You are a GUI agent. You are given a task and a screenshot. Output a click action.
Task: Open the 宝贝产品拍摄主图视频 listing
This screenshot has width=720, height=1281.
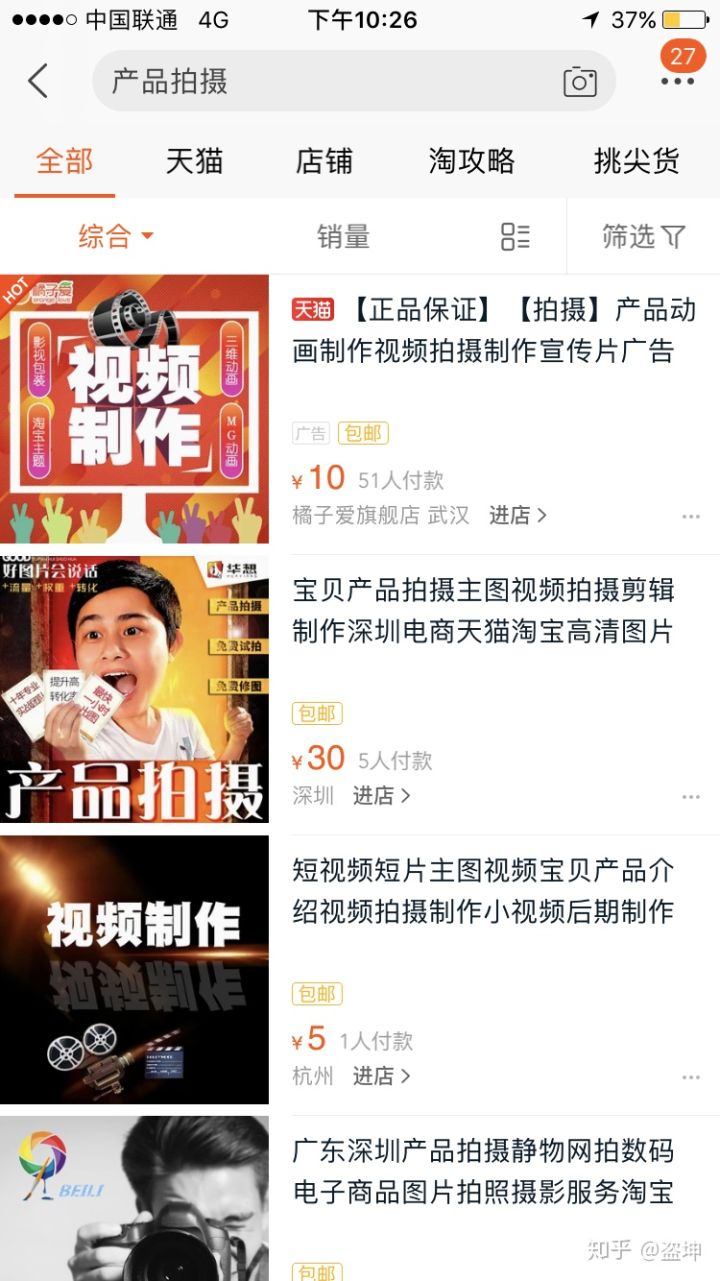(484, 611)
